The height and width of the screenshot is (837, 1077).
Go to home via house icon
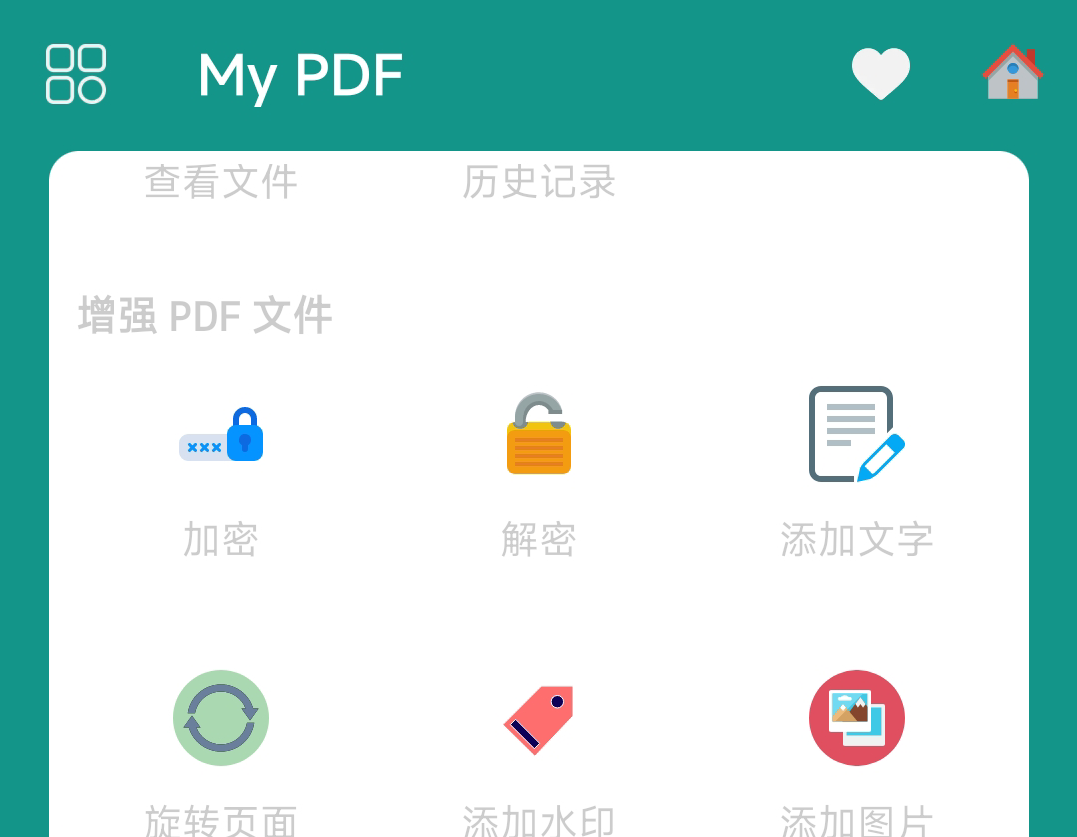coord(1012,73)
